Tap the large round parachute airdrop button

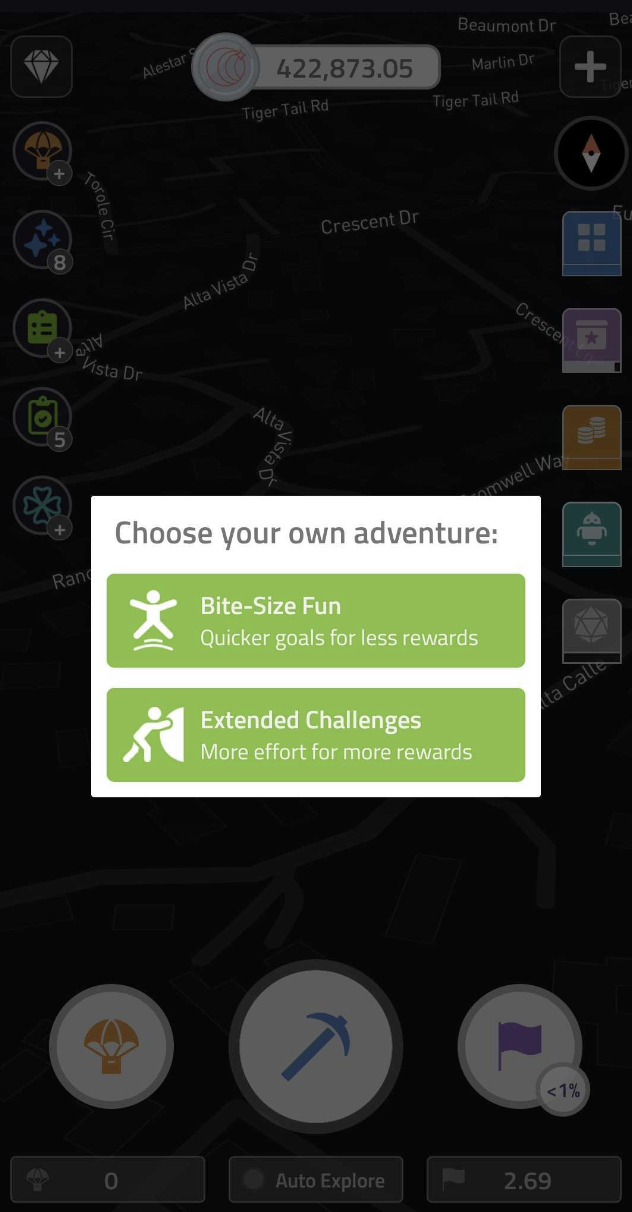111,1047
